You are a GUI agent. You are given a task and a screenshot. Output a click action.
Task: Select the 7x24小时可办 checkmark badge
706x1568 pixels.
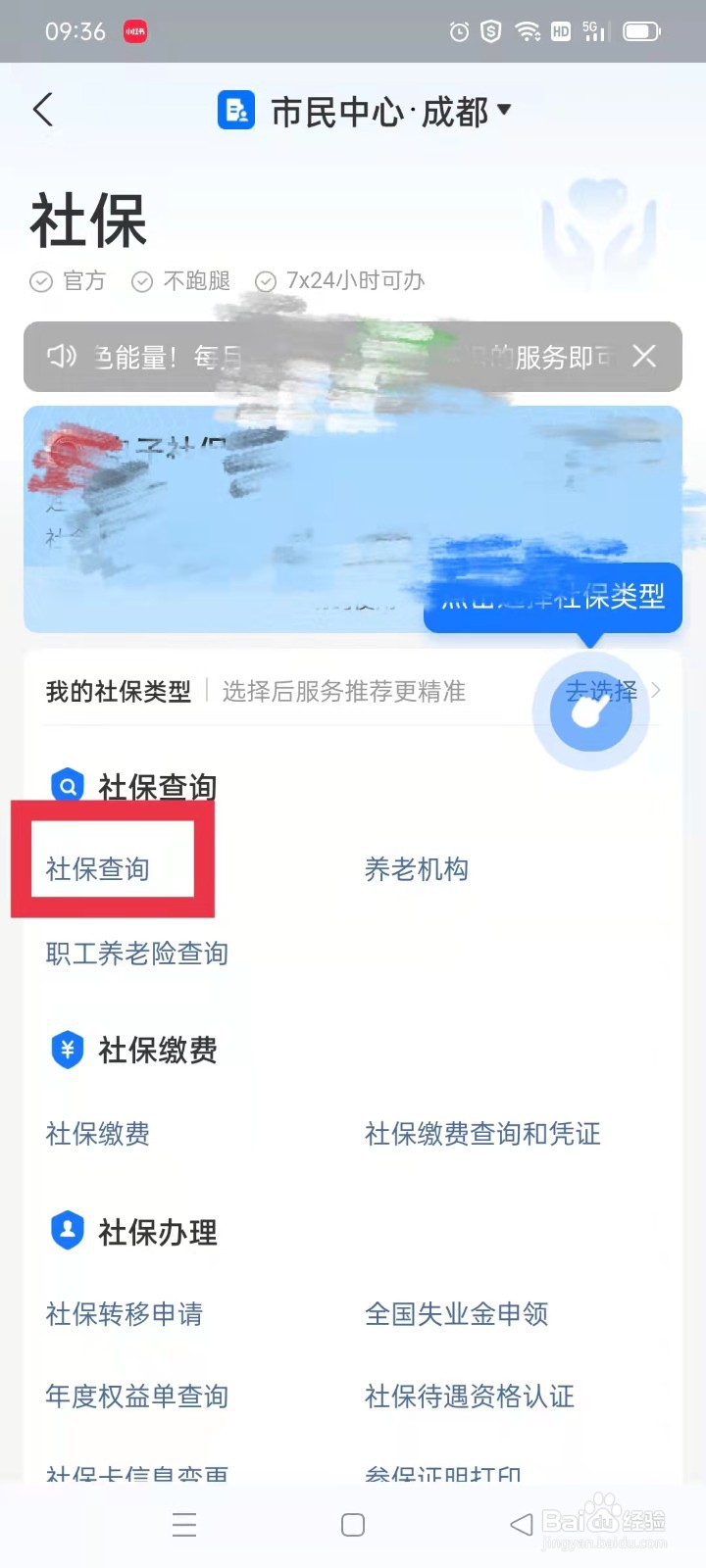[x=267, y=281]
